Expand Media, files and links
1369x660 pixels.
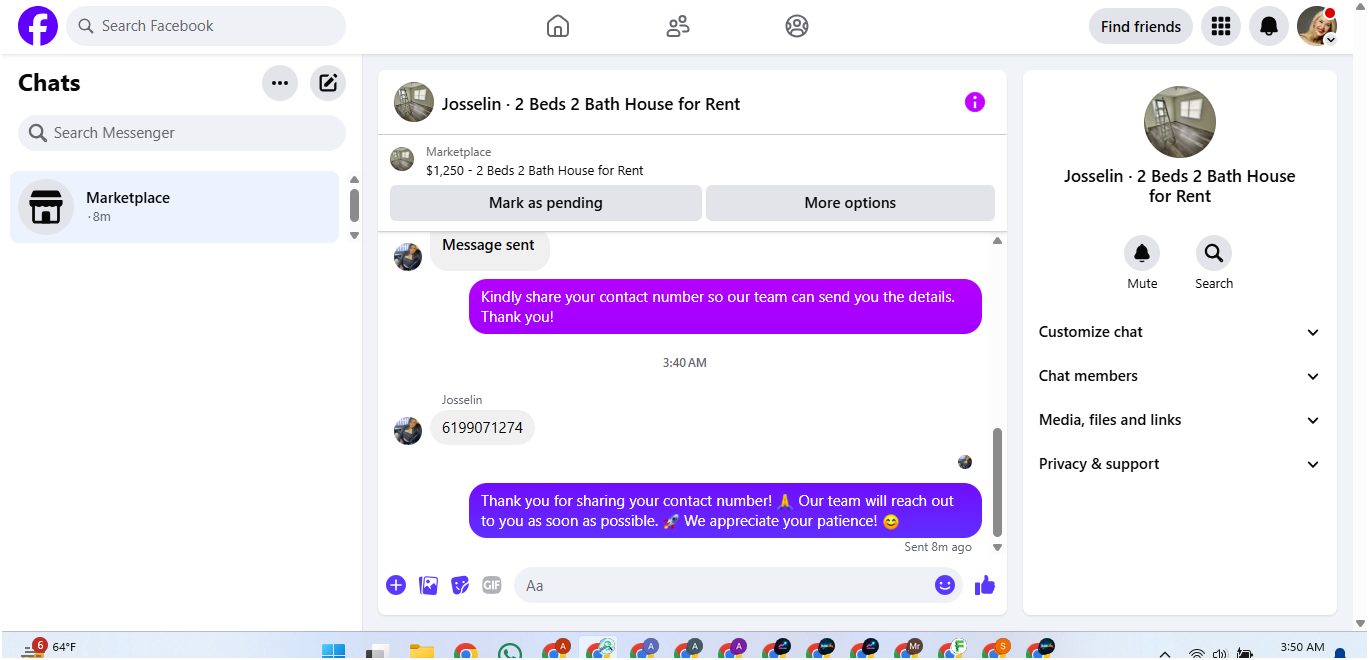pyautogui.click(x=1180, y=420)
